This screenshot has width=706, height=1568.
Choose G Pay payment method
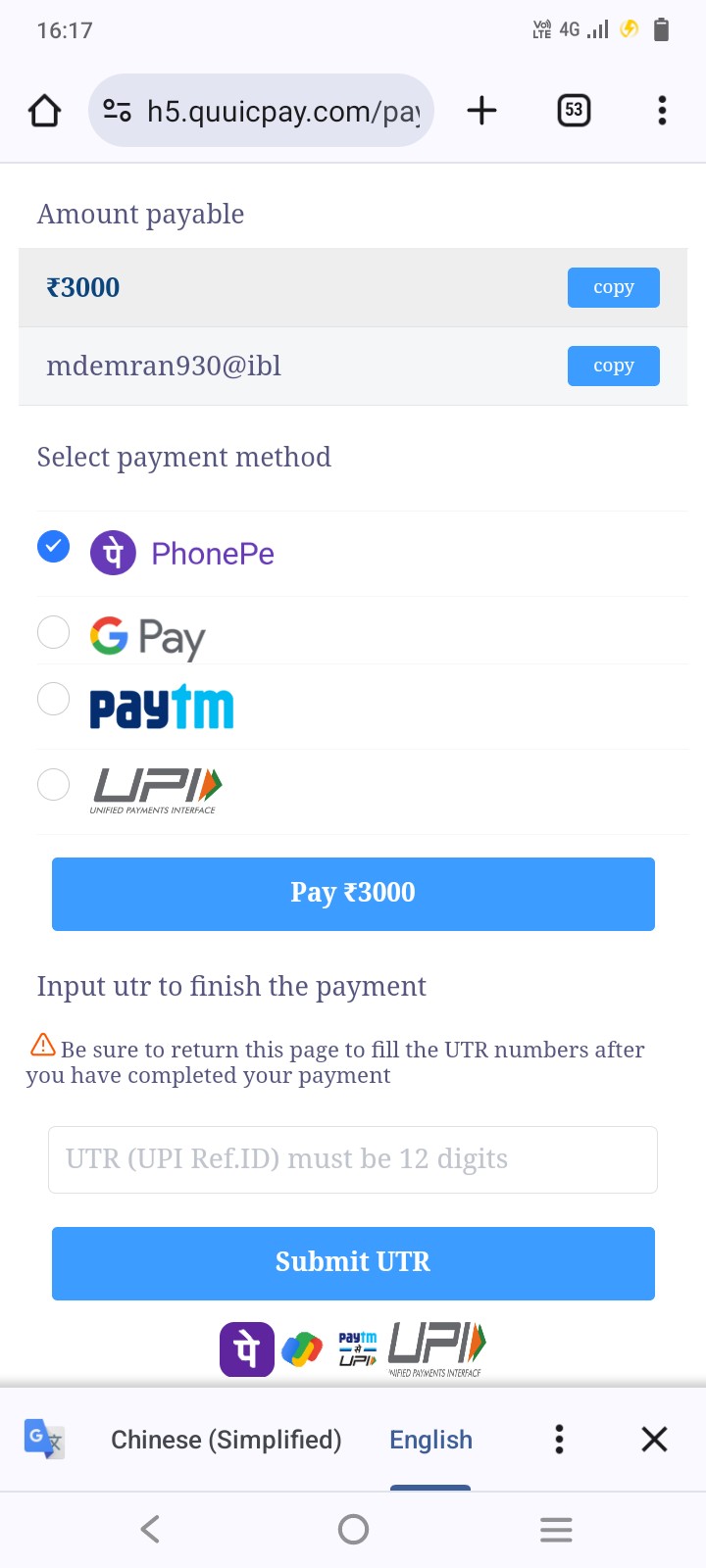coord(54,632)
